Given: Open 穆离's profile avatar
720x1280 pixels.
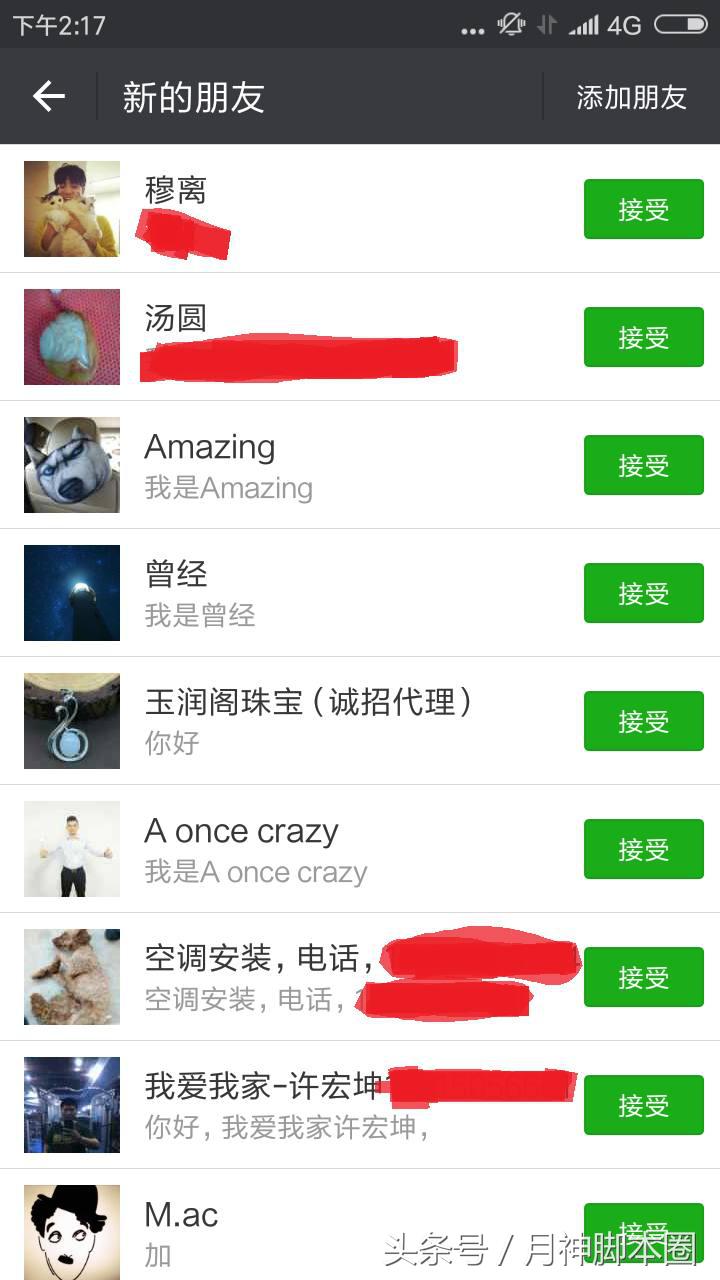Looking at the screenshot, I should pos(71,209).
